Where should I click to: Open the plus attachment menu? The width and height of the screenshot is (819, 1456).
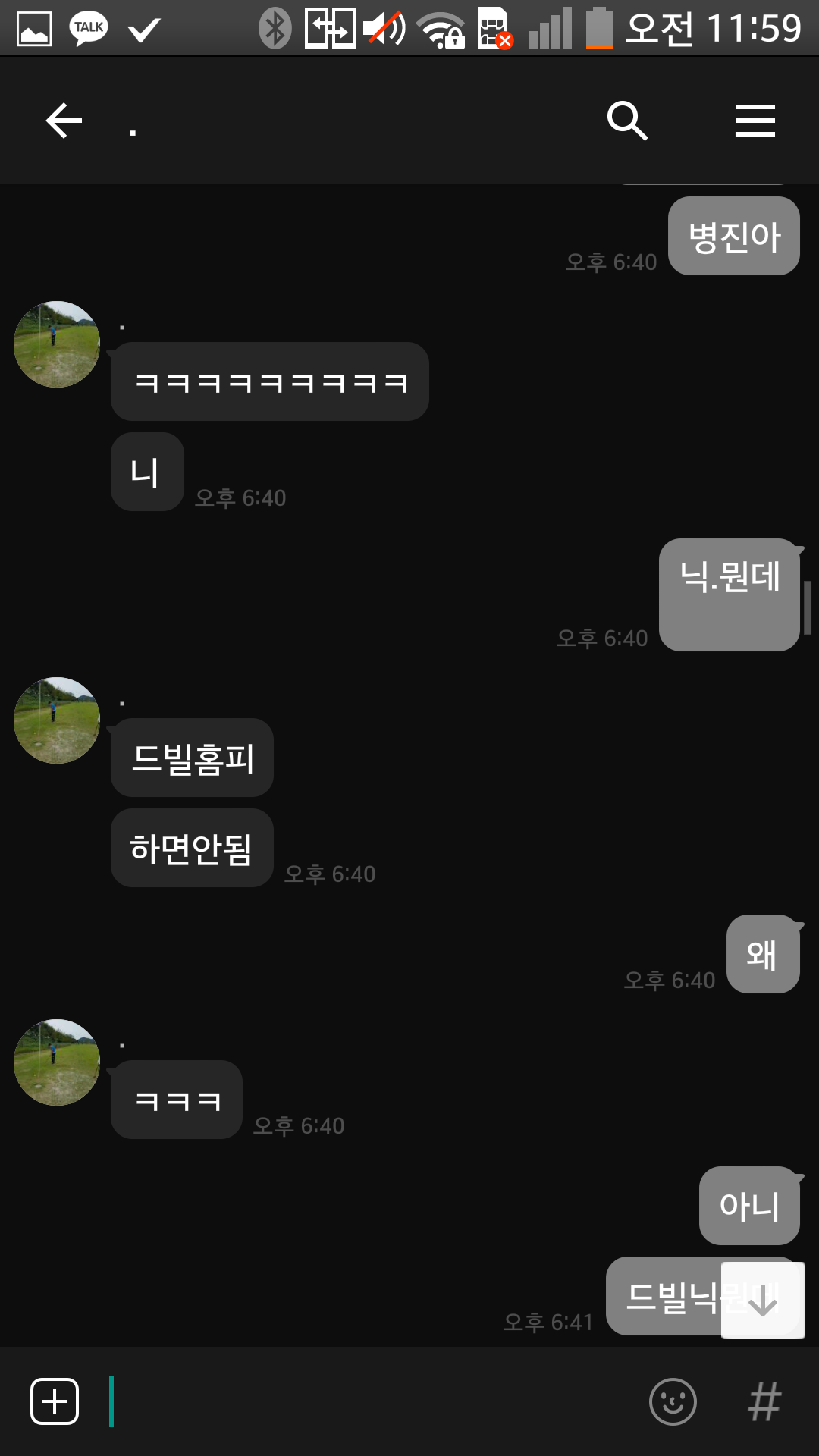click(55, 1401)
